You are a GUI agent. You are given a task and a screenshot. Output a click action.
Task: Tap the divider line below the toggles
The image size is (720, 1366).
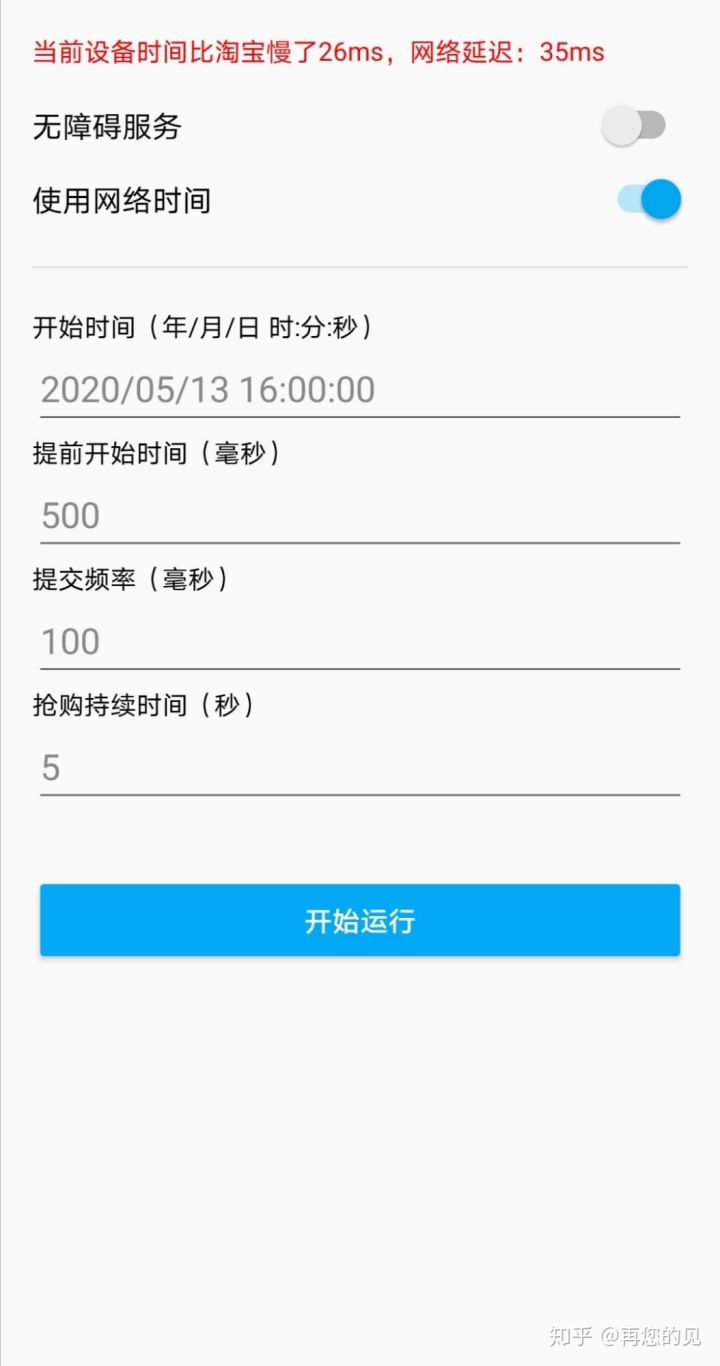point(360,266)
